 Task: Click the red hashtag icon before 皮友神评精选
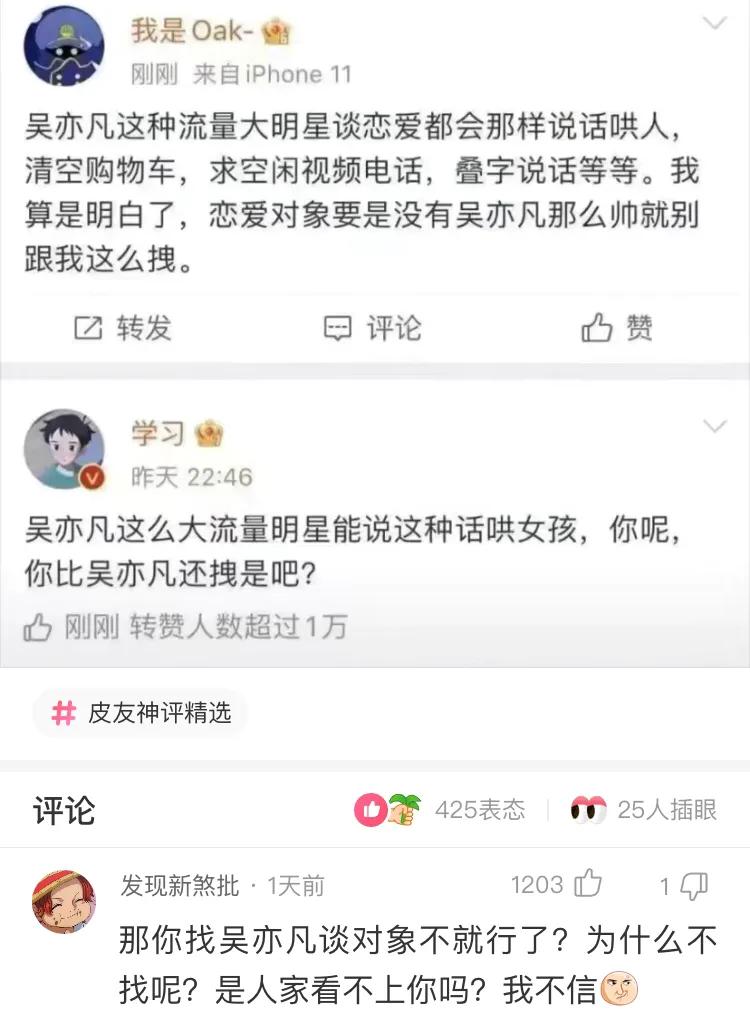[62, 713]
